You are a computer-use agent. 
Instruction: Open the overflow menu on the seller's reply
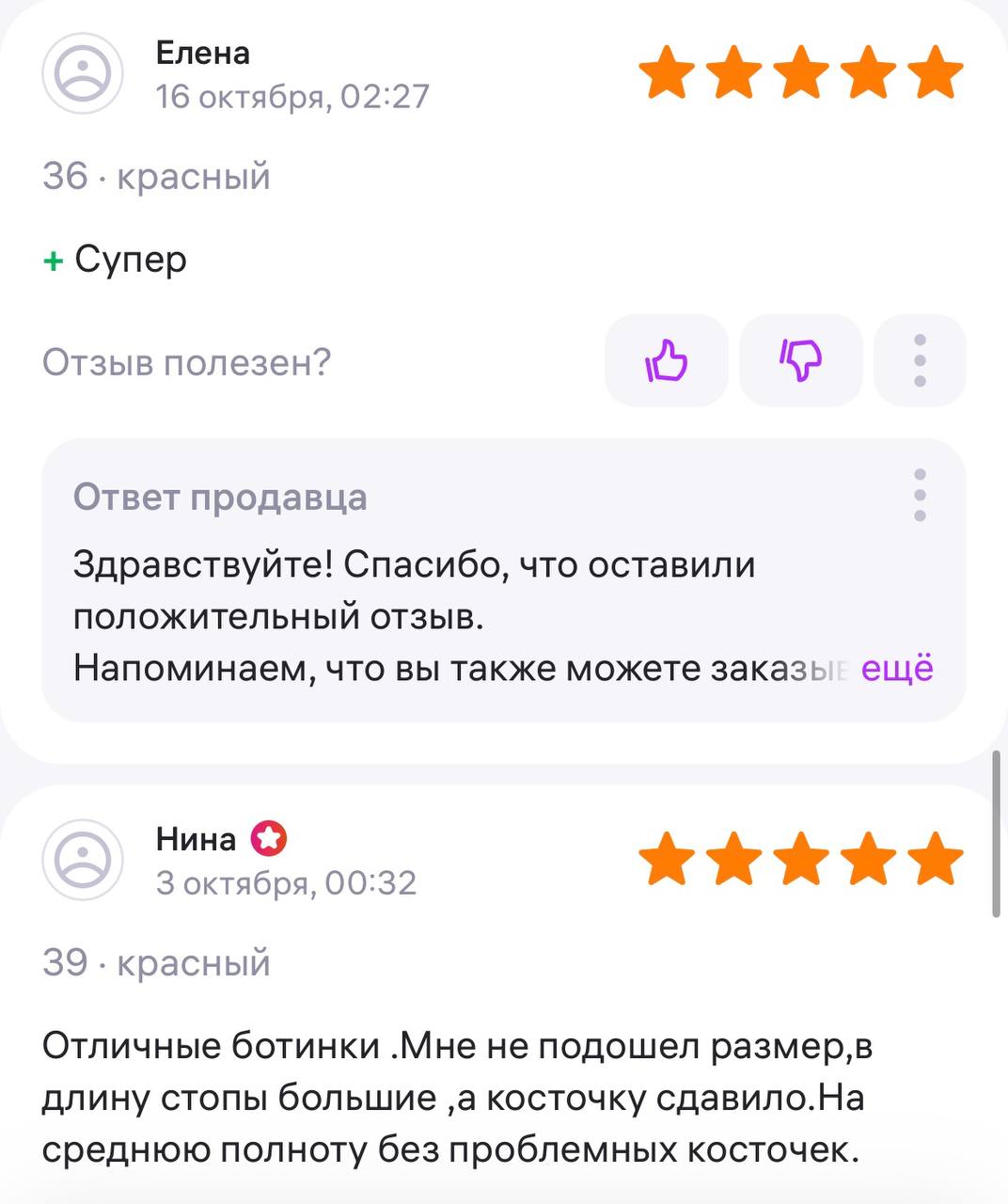[x=920, y=495]
